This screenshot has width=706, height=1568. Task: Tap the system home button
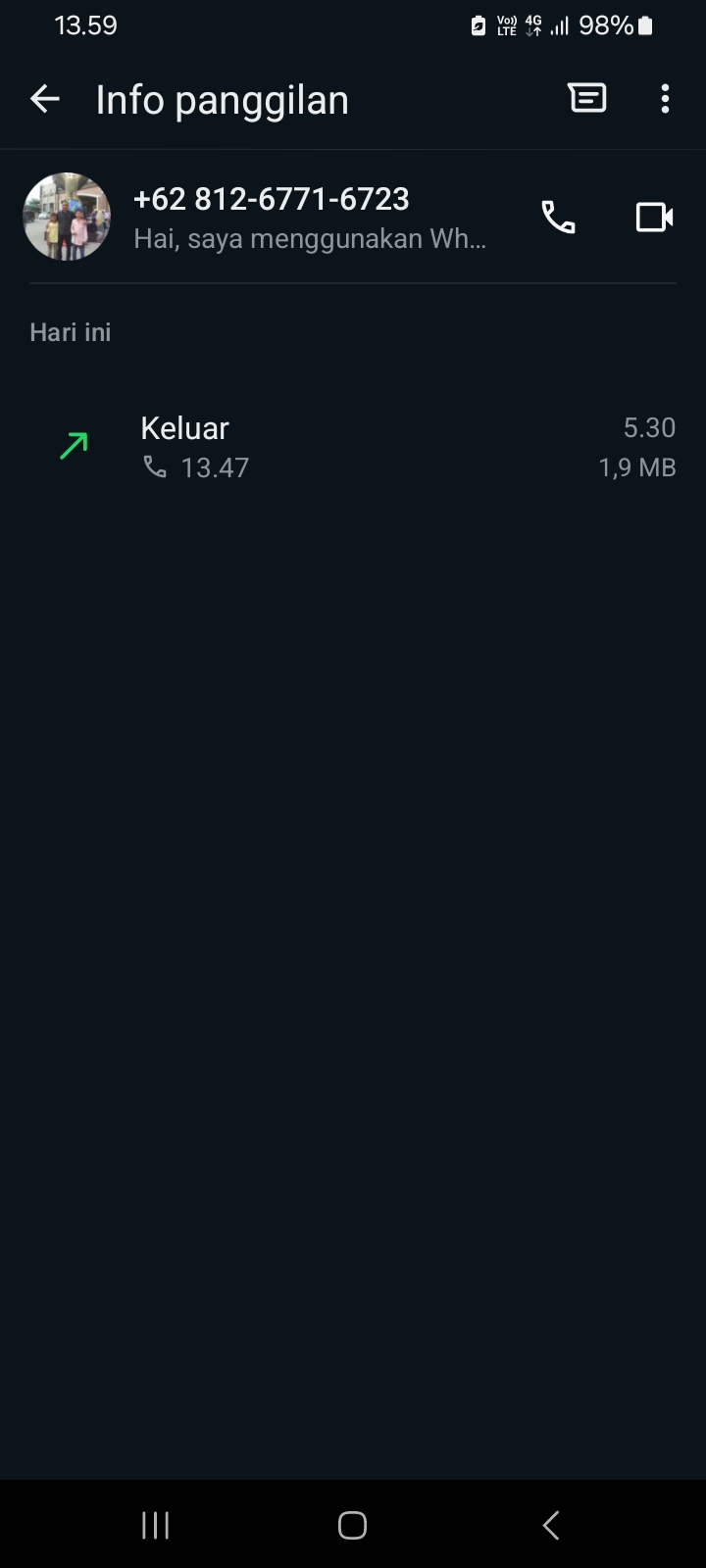point(352,1525)
